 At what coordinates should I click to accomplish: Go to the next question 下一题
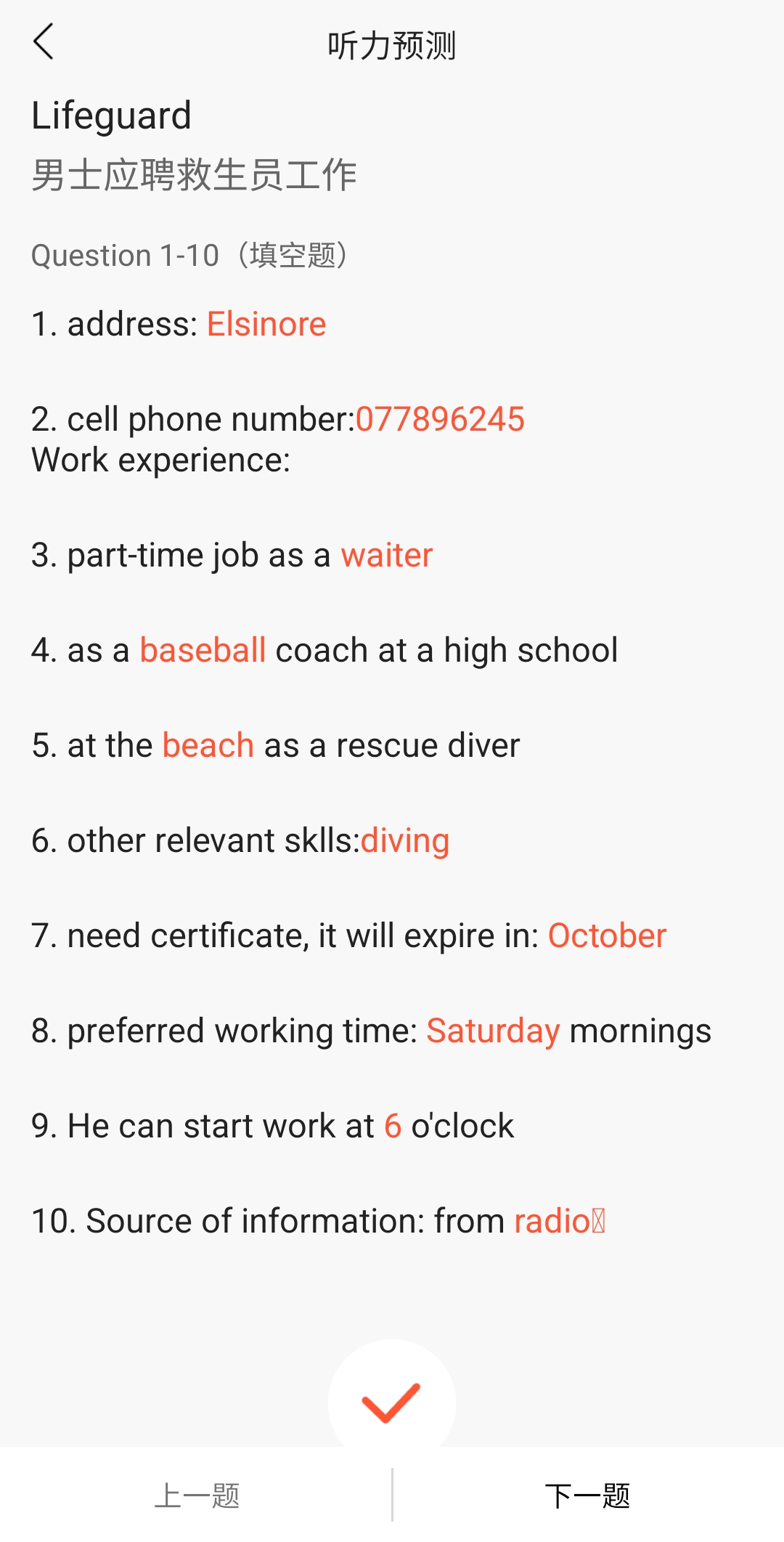pyautogui.click(x=588, y=1496)
